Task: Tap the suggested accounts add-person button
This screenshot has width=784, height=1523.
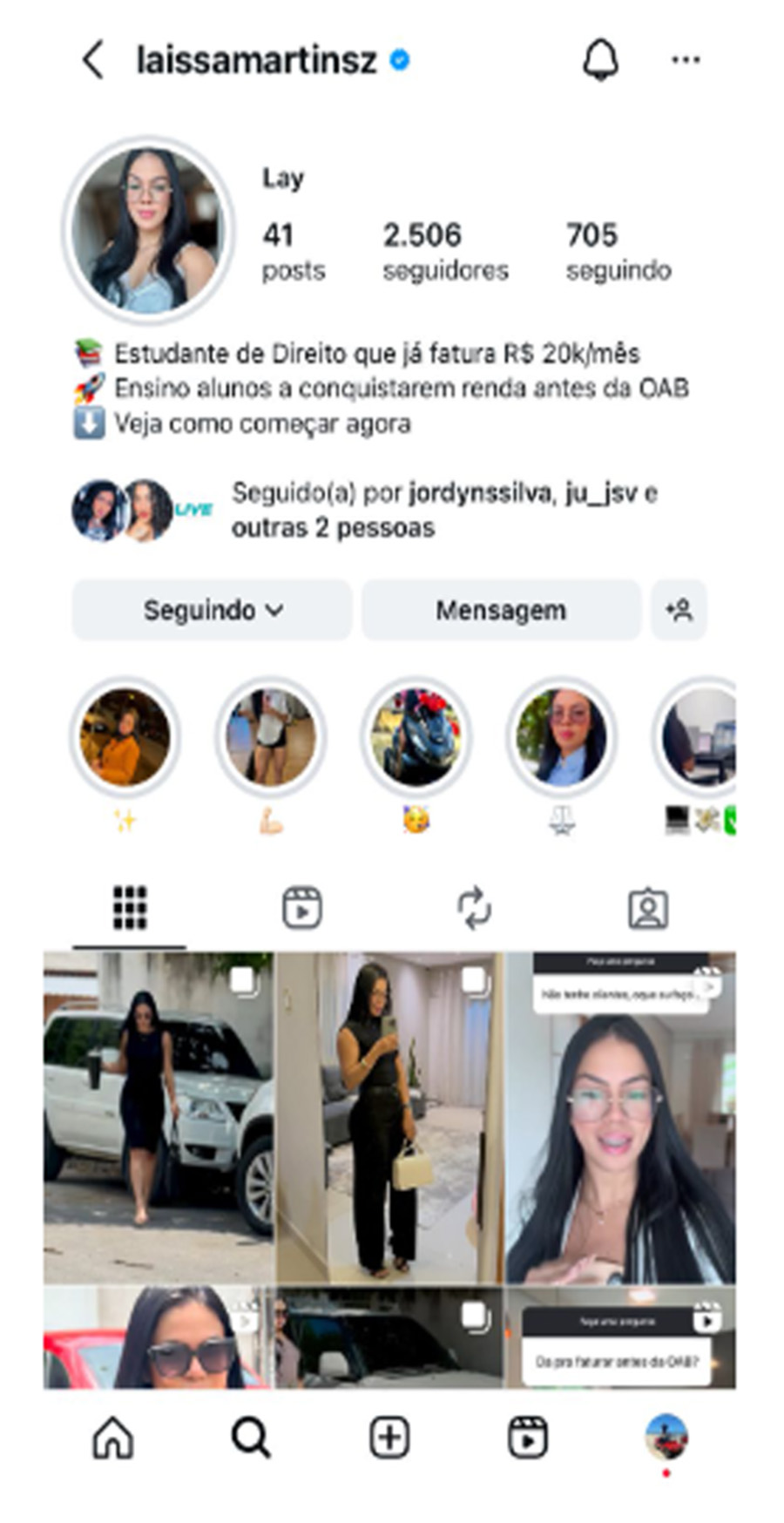Action: pyautogui.click(x=679, y=610)
